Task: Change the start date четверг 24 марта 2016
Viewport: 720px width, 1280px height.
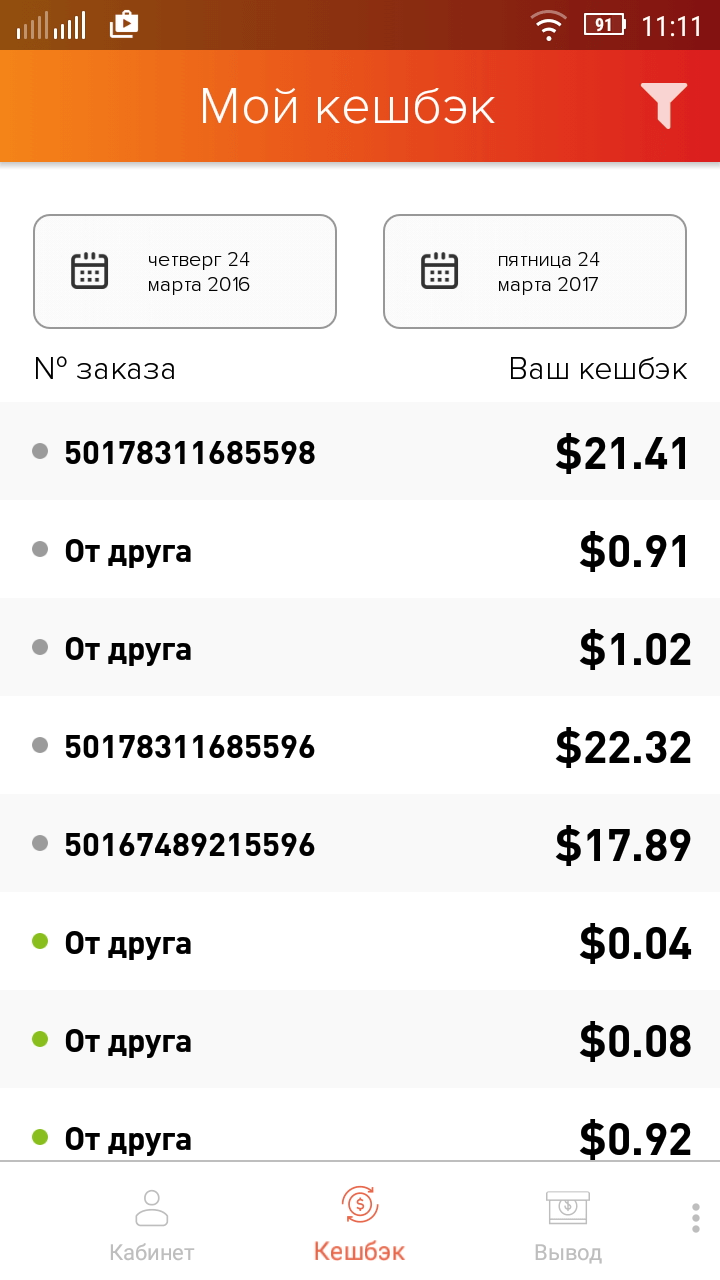Action: (185, 272)
